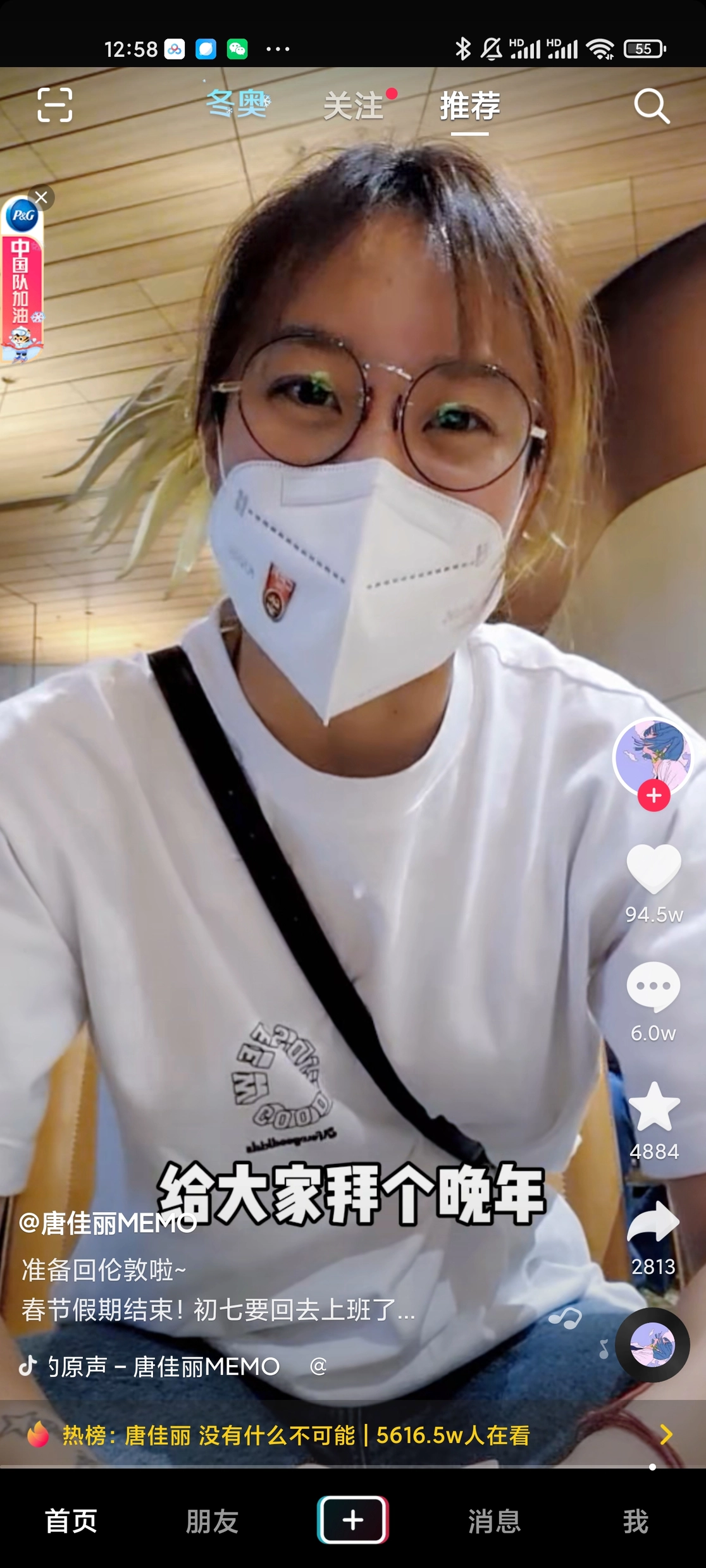Viewport: 706px width, 1568px height.
Task: Select the 推荐 tab
Action: pos(470,106)
